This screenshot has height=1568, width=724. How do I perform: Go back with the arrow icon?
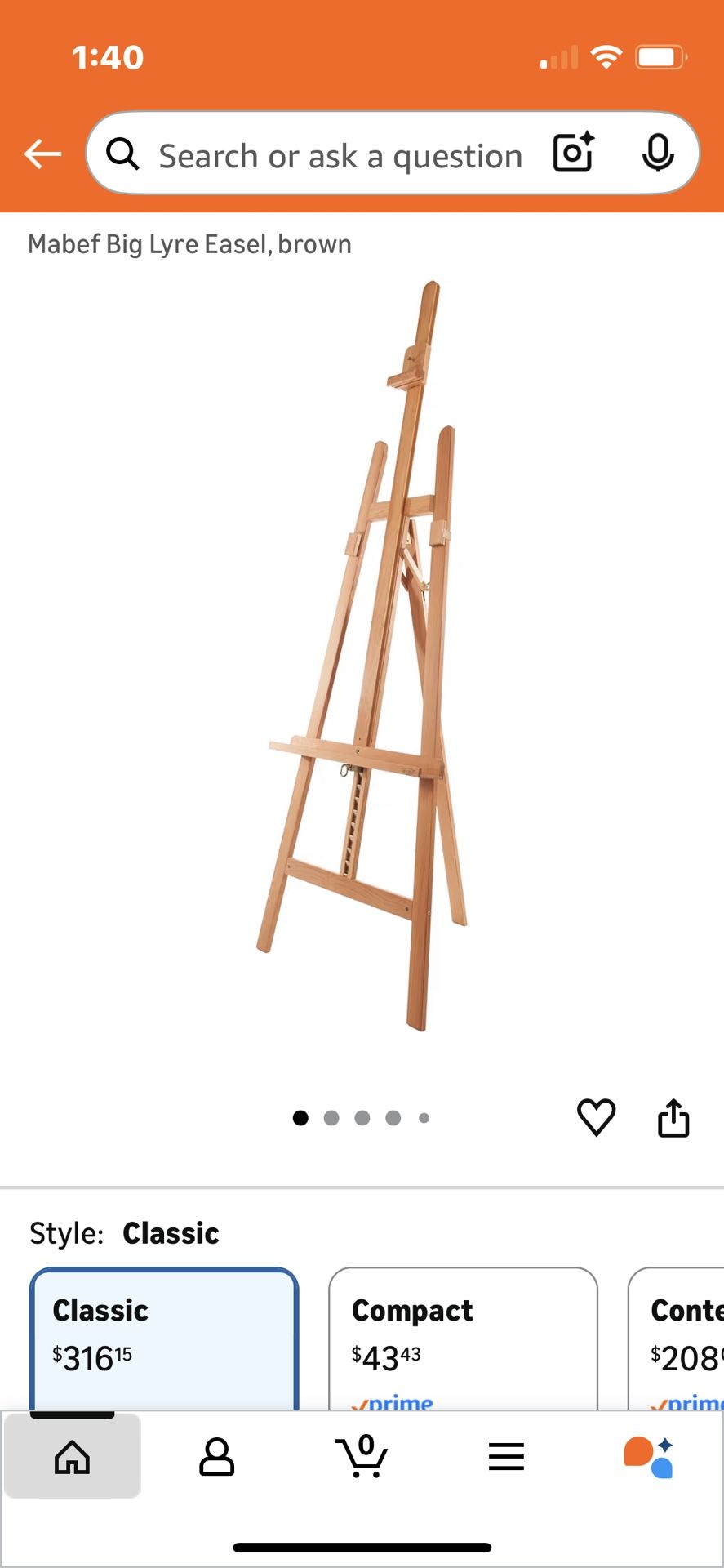pos(42,154)
